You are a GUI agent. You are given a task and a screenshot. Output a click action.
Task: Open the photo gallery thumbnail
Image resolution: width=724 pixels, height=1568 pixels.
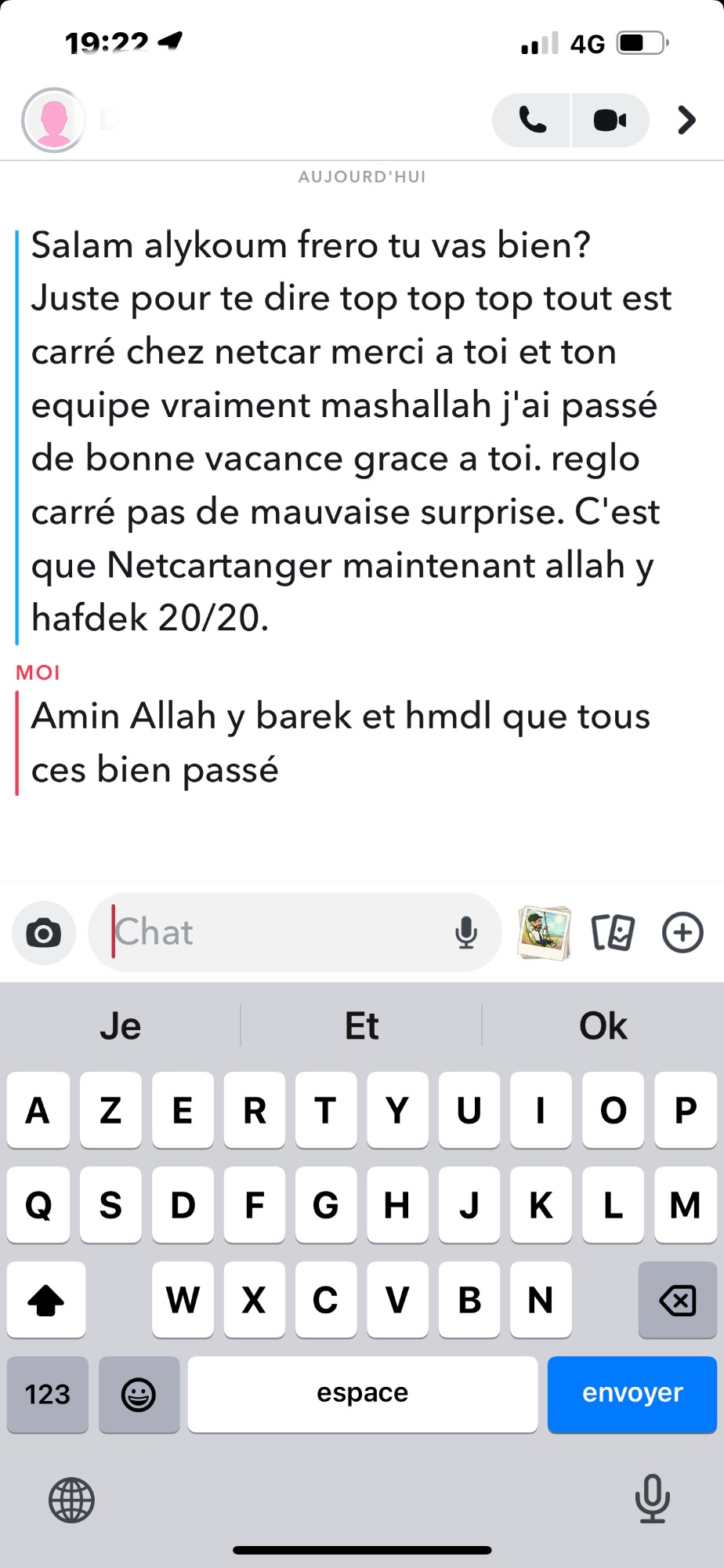(x=545, y=932)
